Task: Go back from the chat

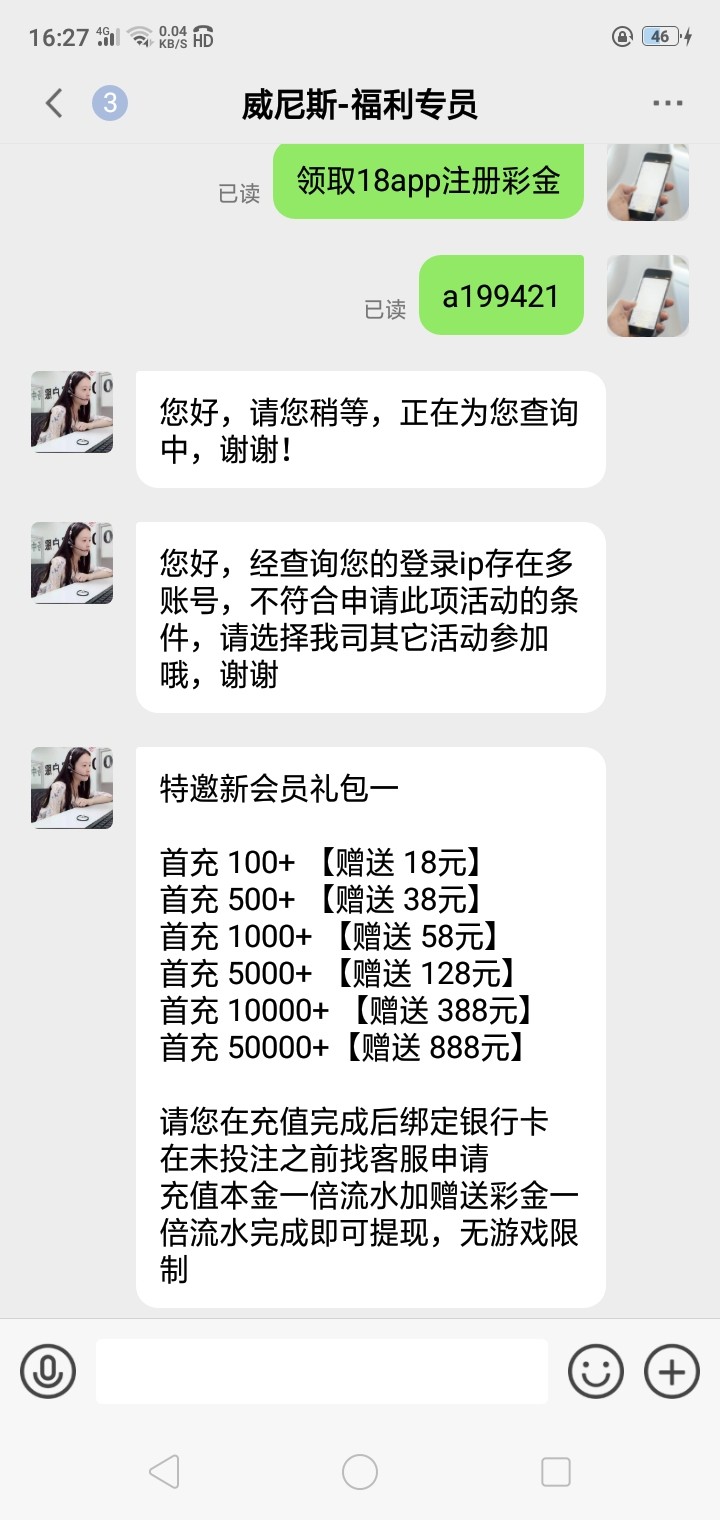Action: (54, 103)
